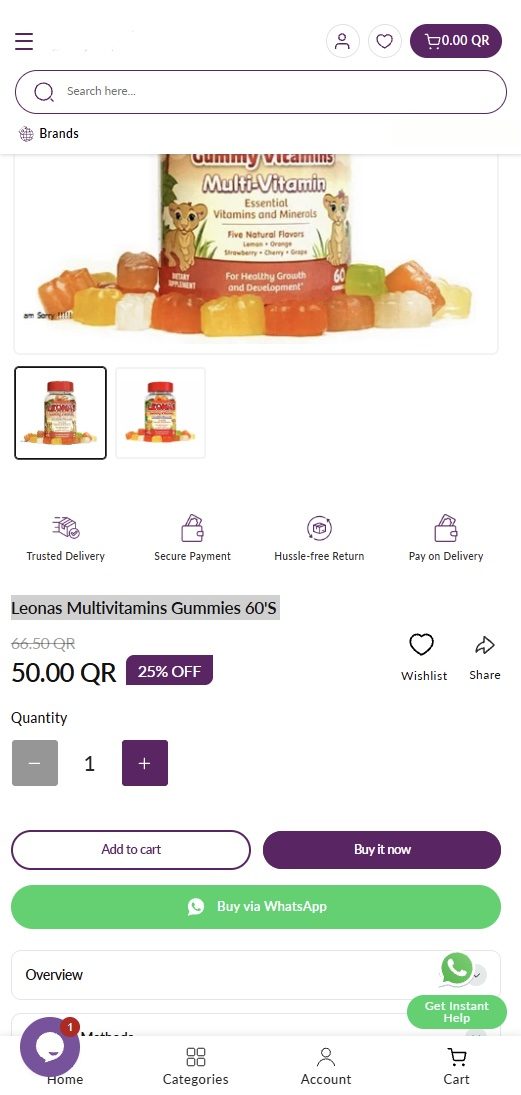The height and width of the screenshot is (1095, 521).
Task: Expand the Overview section
Action: point(256,974)
